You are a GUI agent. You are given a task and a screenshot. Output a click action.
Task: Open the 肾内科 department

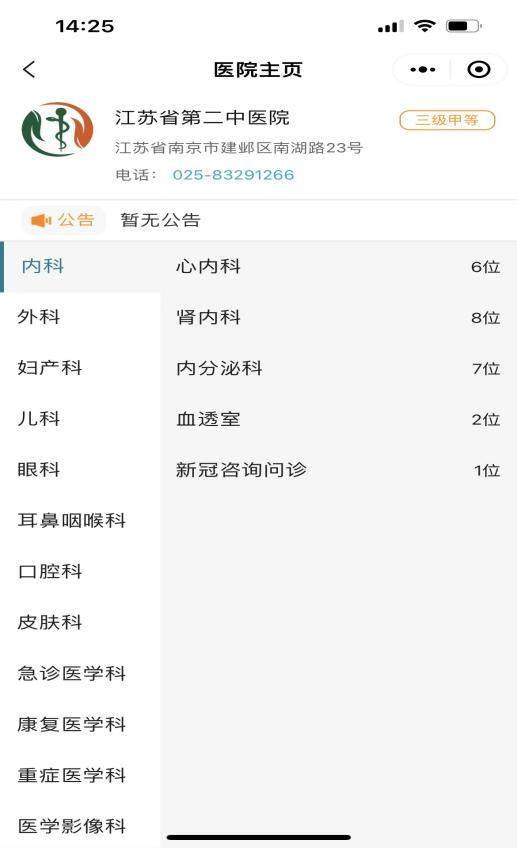(x=339, y=317)
